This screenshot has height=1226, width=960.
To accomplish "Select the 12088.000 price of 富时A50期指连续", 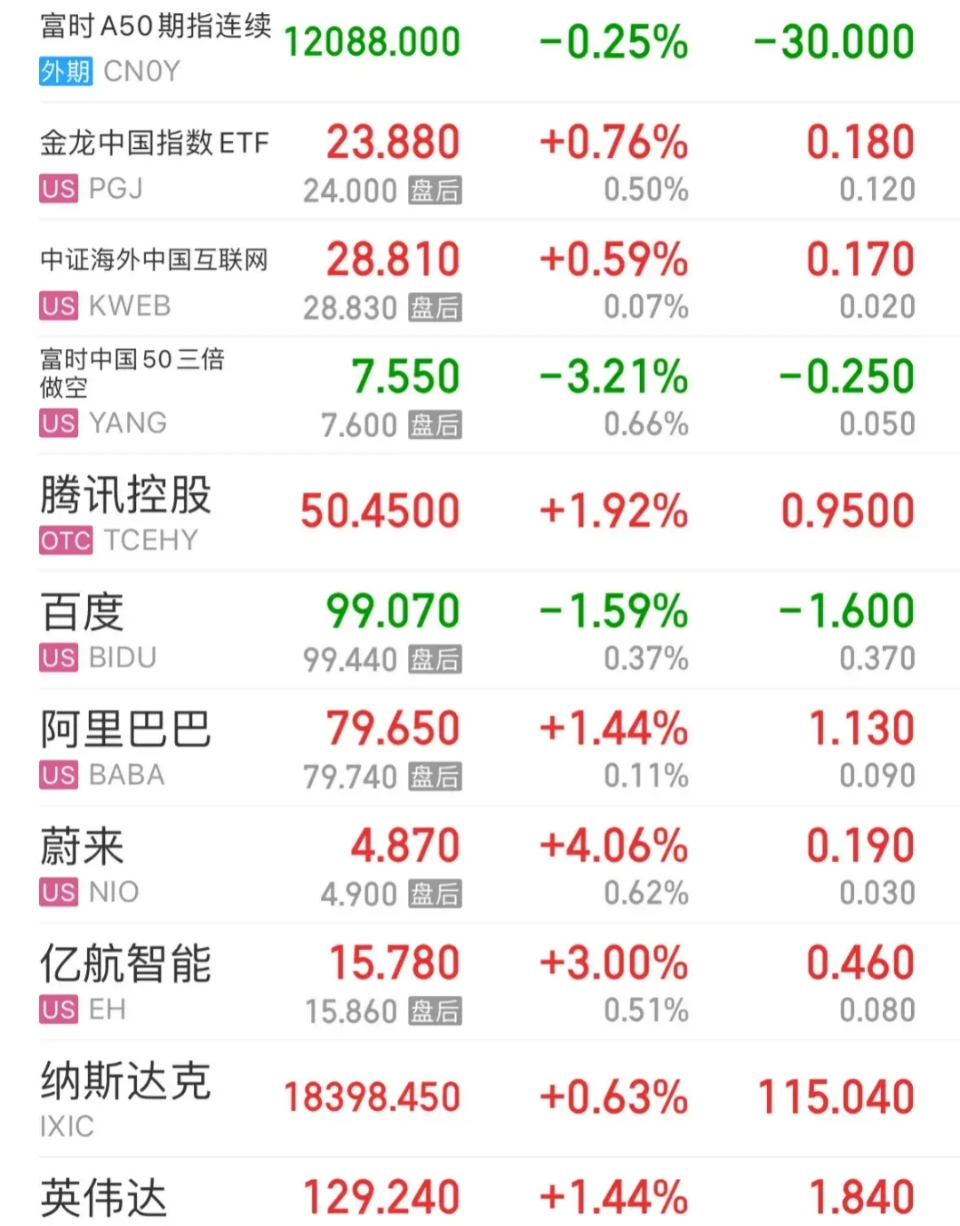I will click(370, 42).
